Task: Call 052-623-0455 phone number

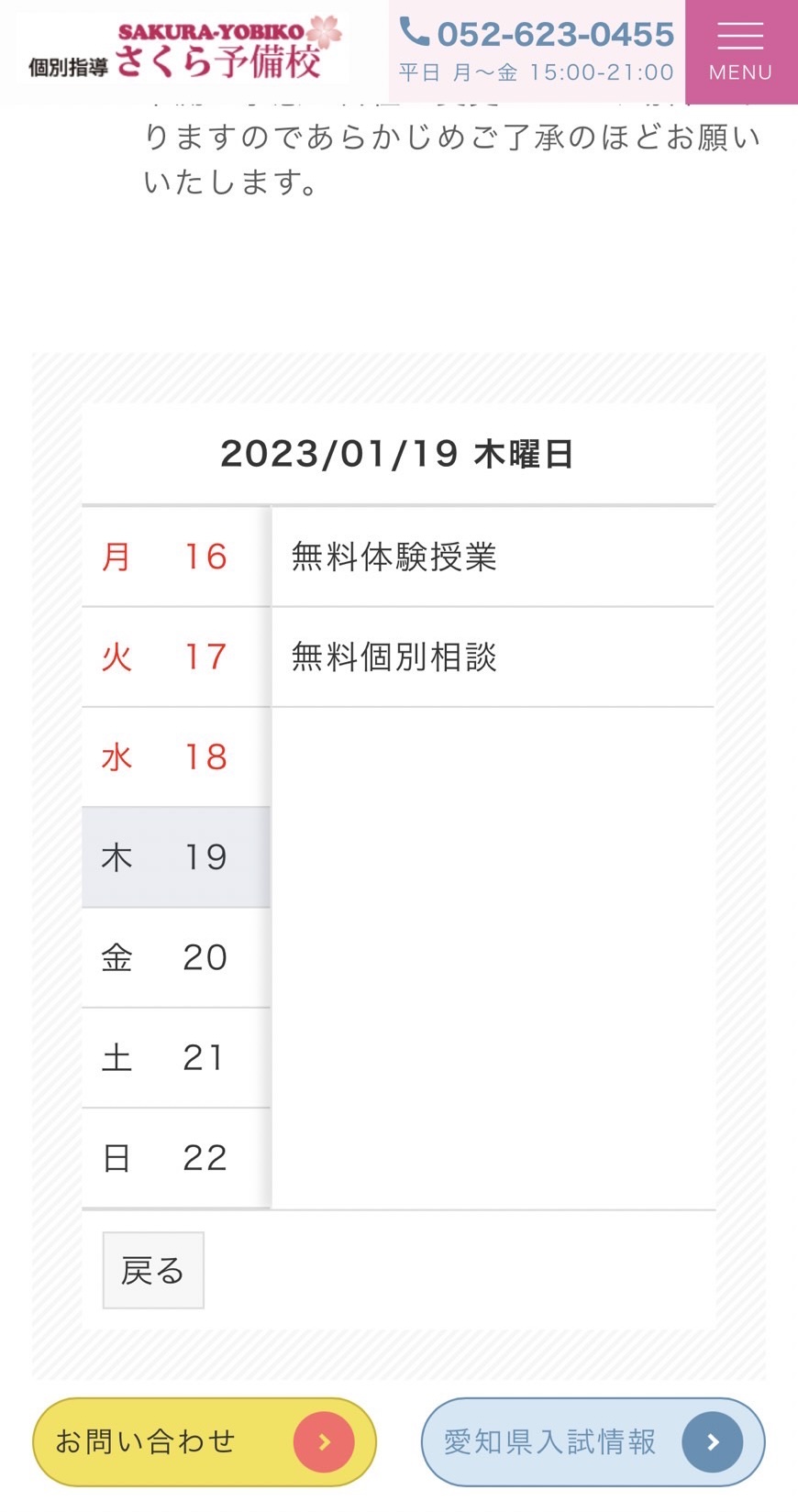Action: [538, 34]
